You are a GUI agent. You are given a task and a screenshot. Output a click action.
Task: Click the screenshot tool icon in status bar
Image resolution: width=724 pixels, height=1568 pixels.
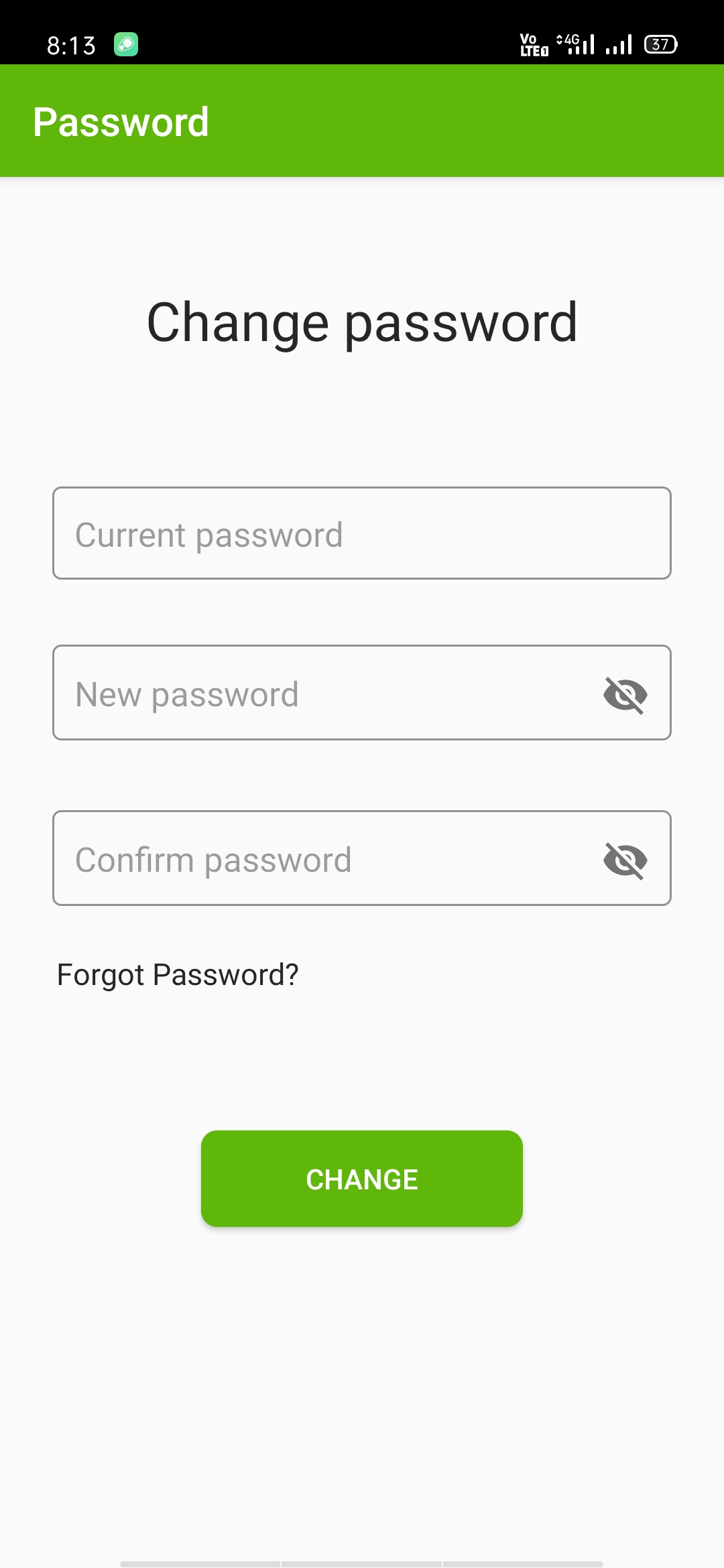pos(127,44)
